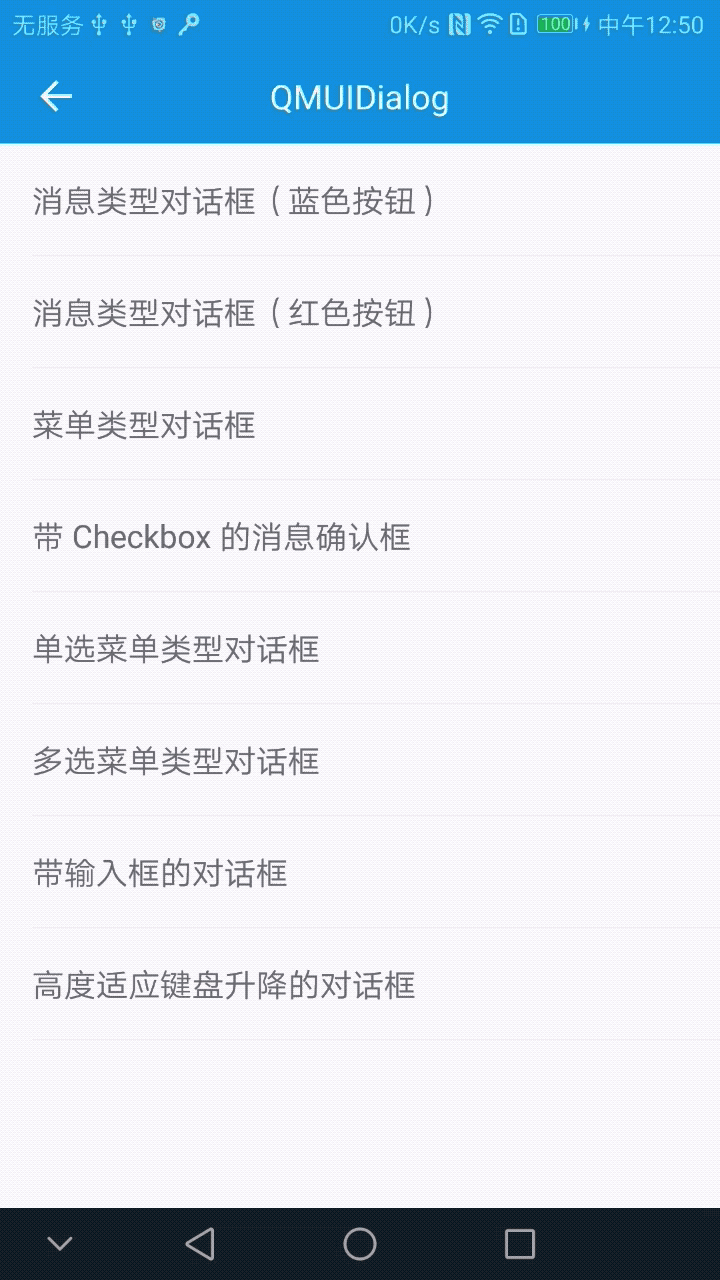Viewport: 720px width, 1280px height.
Task: Tap the square Recents navigation button
Action: click(518, 1241)
